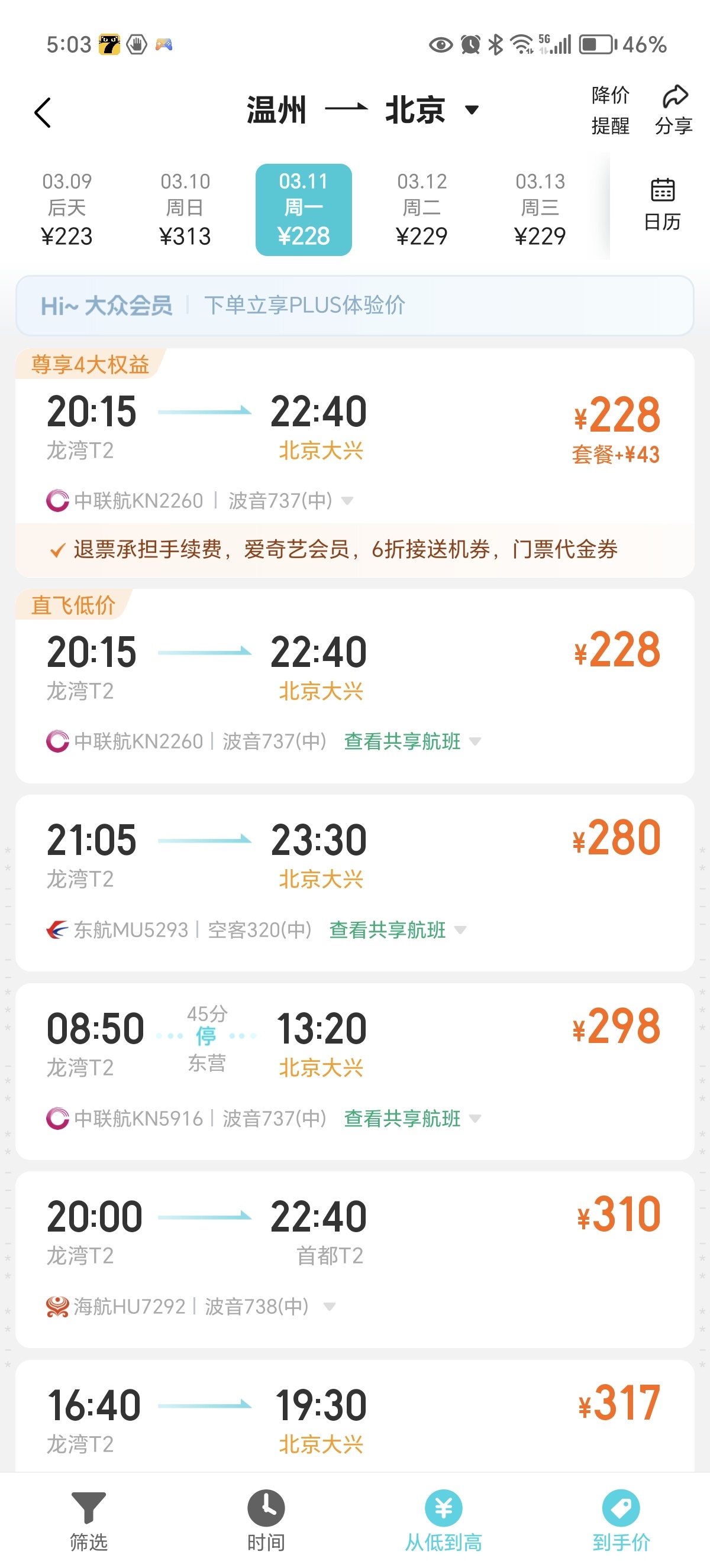This screenshot has height=1568, width=710.
Task: Toggle the 从低到高 price sort
Action: [x=443, y=1520]
